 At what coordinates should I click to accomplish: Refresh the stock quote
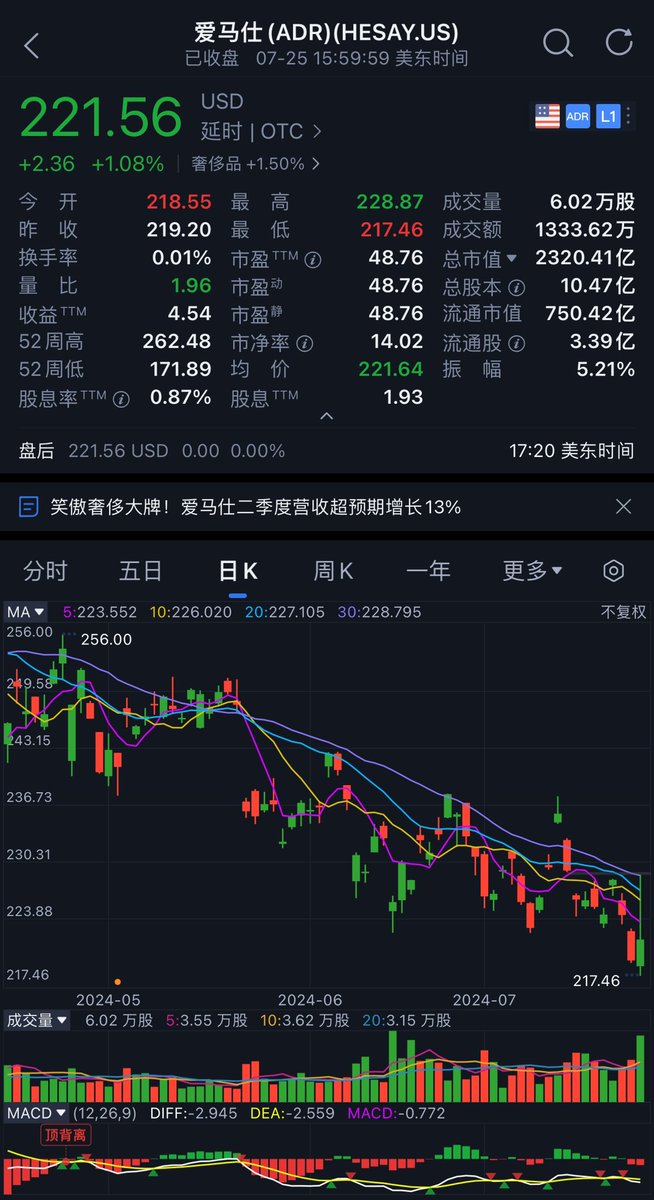(x=619, y=42)
